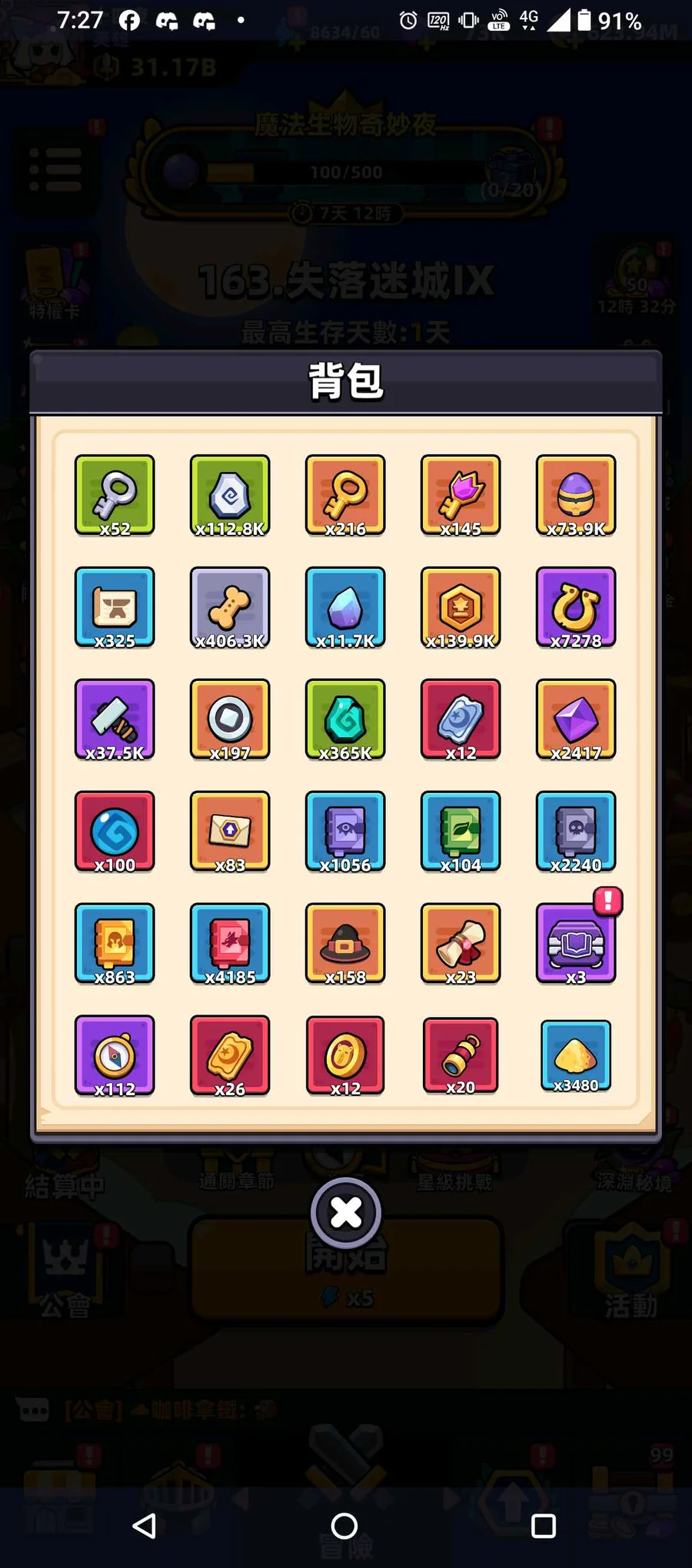Tap the compass item x112

[x=115, y=1055]
